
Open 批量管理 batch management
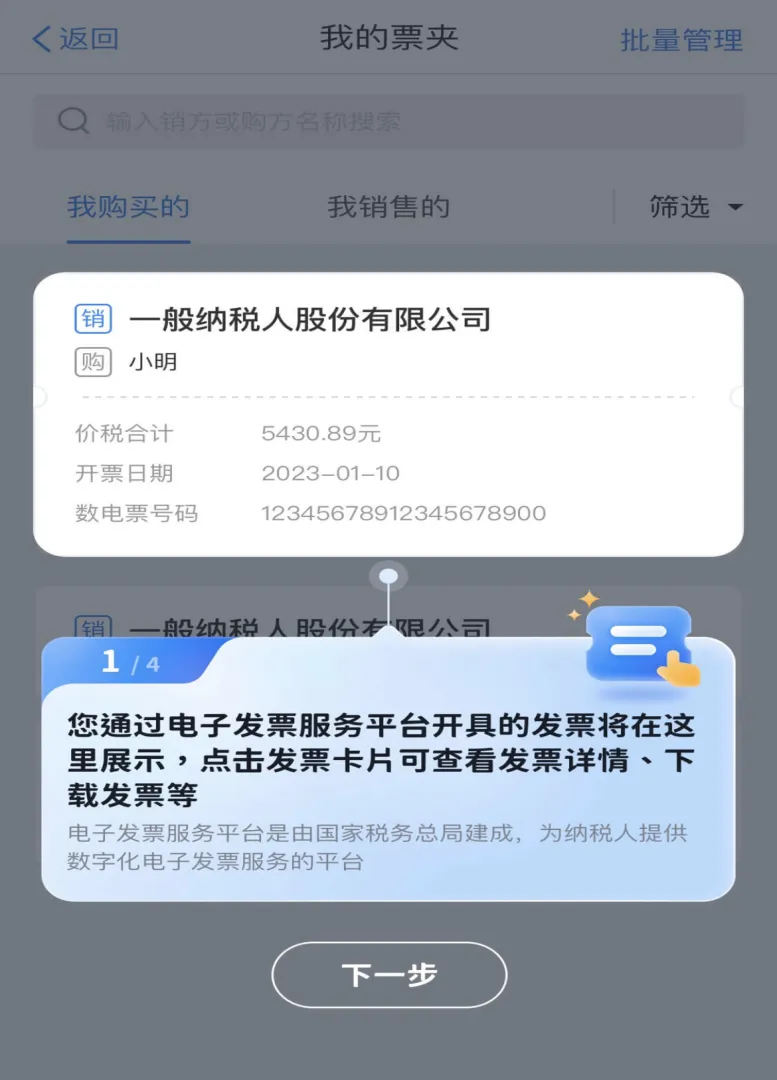click(x=681, y=37)
